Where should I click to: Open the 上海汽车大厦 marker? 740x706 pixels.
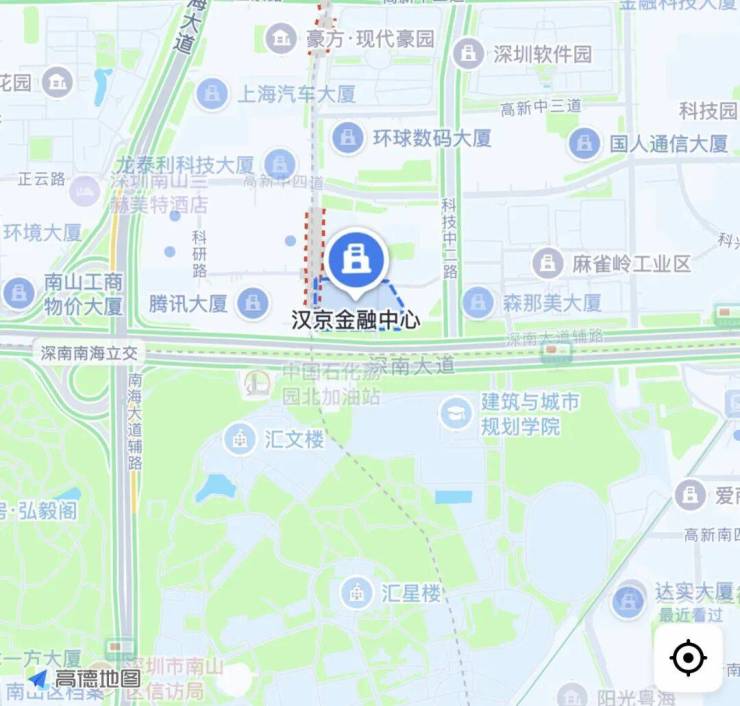coord(211,95)
